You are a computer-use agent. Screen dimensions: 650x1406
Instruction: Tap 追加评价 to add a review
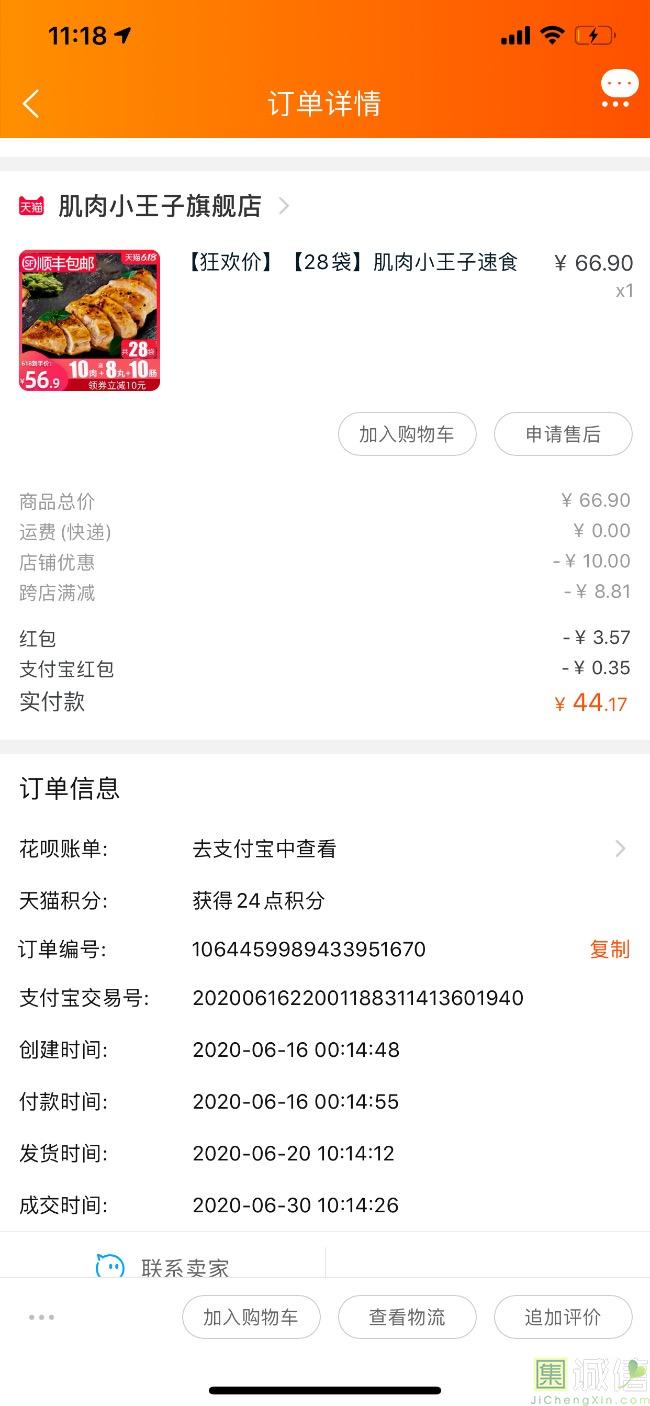[x=563, y=1317]
